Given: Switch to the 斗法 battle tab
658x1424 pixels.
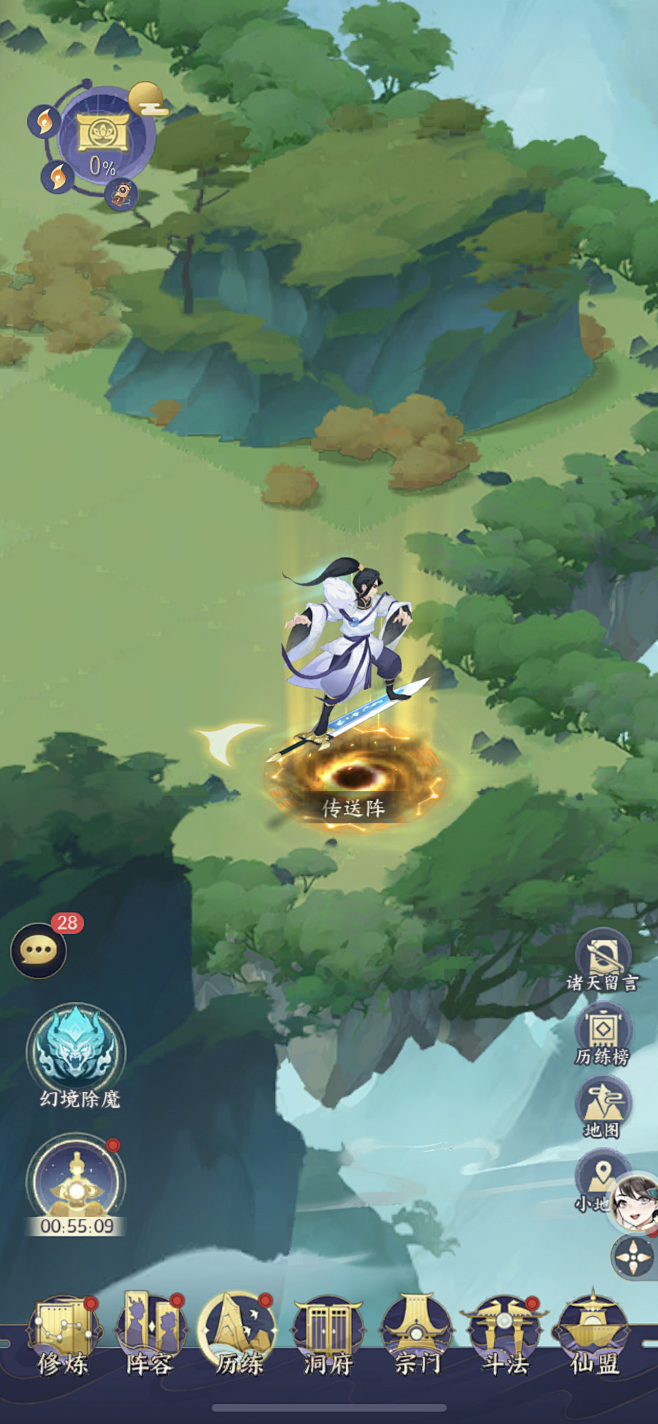Looking at the screenshot, I should coord(504,1335).
